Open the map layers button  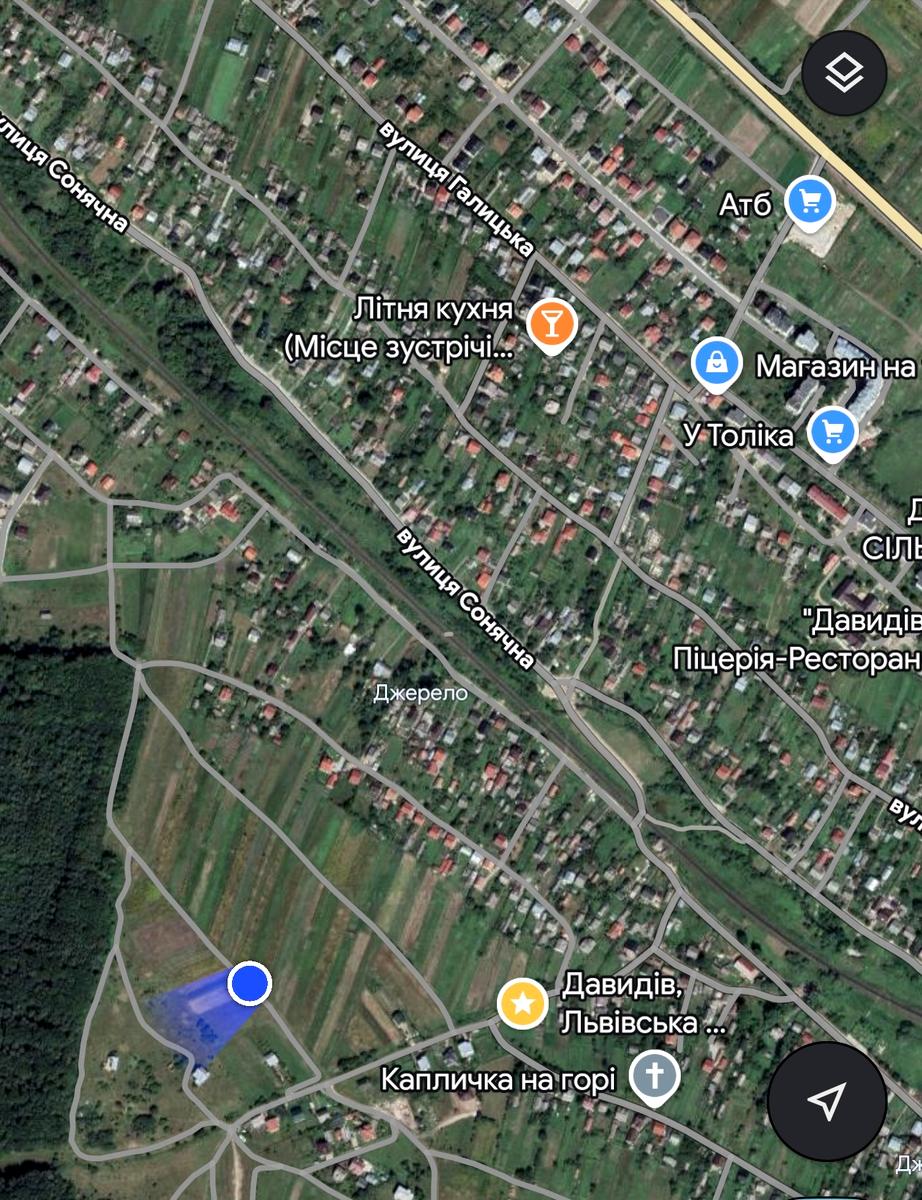(x=845, y=72)
